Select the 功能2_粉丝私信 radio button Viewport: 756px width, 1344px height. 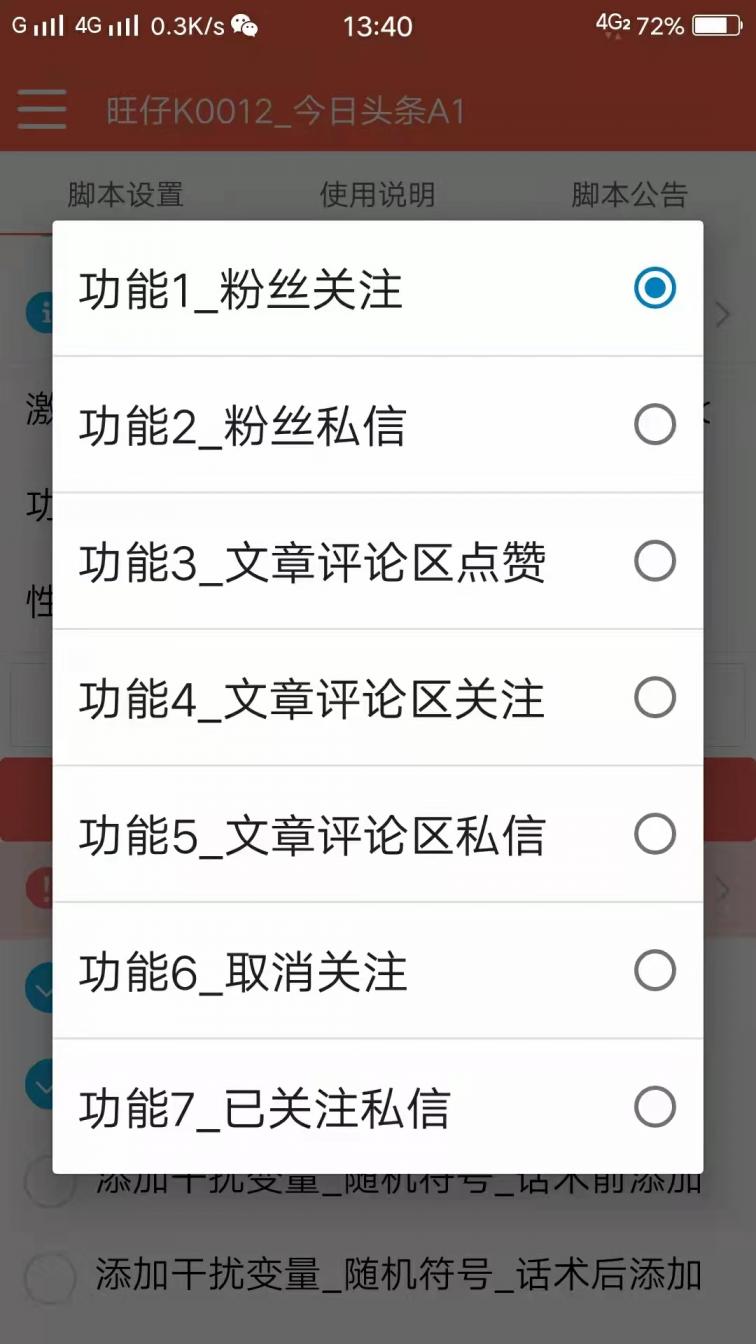(655, 425)
